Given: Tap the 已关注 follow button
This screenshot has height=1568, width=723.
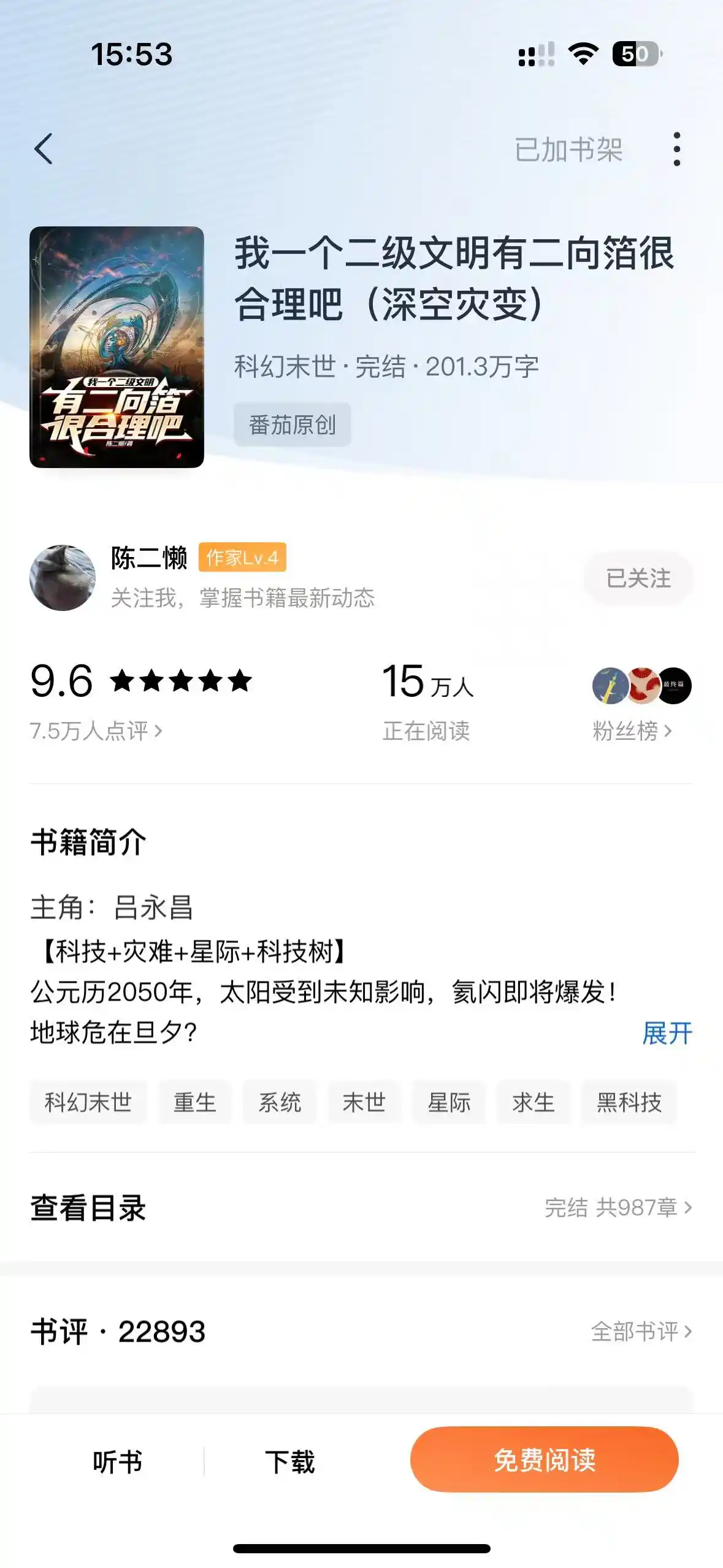Looking at the screenshot, I should click(x=638, y=578).
